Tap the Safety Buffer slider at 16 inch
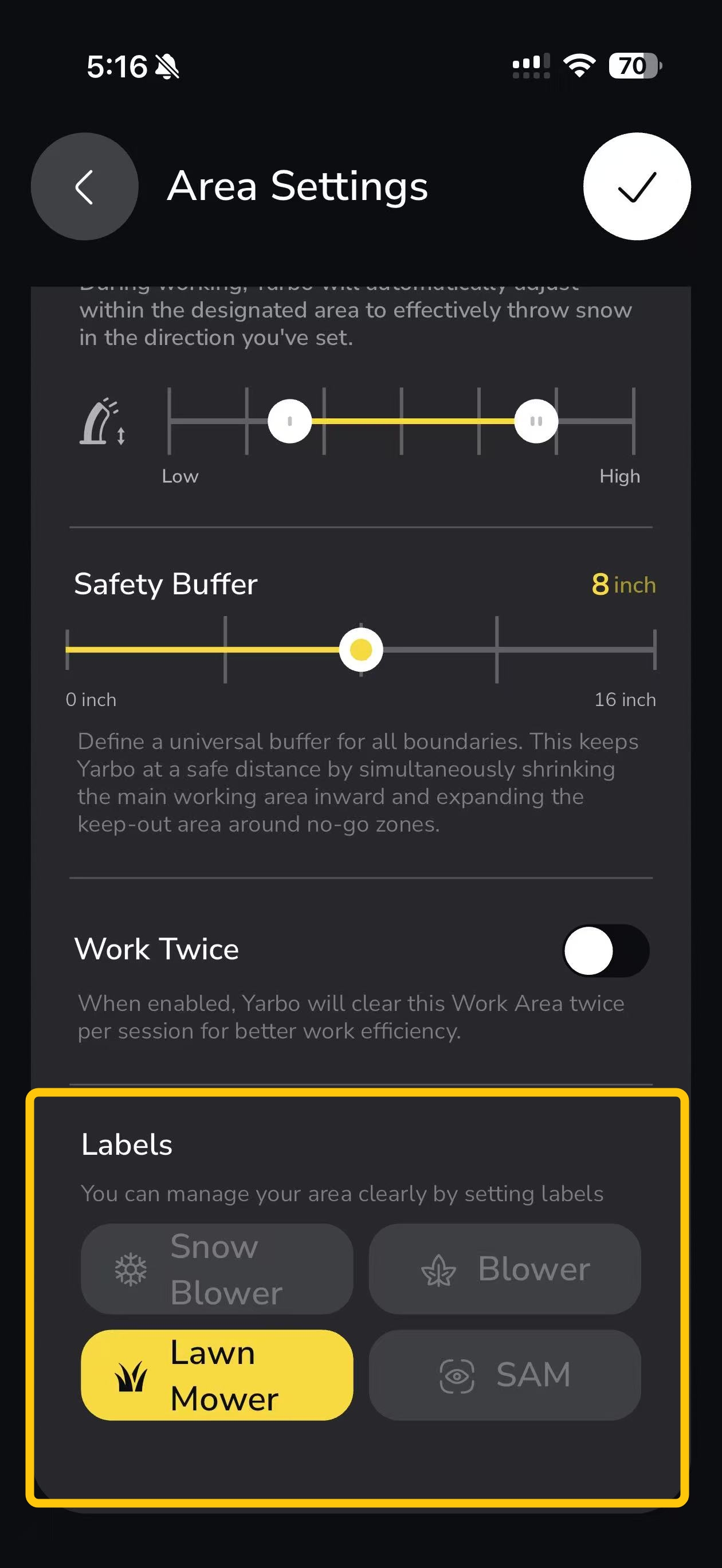 [654, 649]
